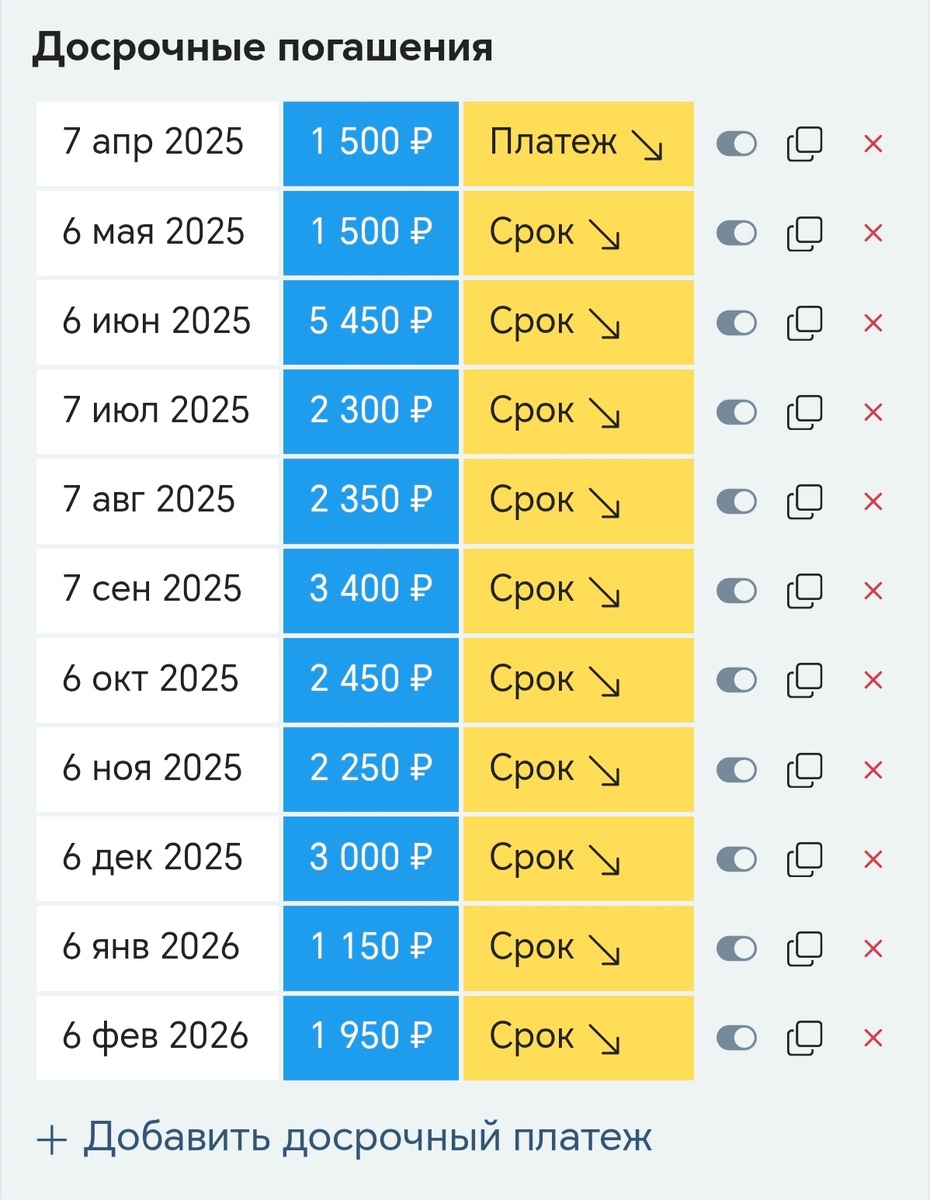Image resolution: width=930 pixels, height=1200 pixels.
Task: Open Срок selector for 6 янв 2026
Action: (x=578, y=948)
